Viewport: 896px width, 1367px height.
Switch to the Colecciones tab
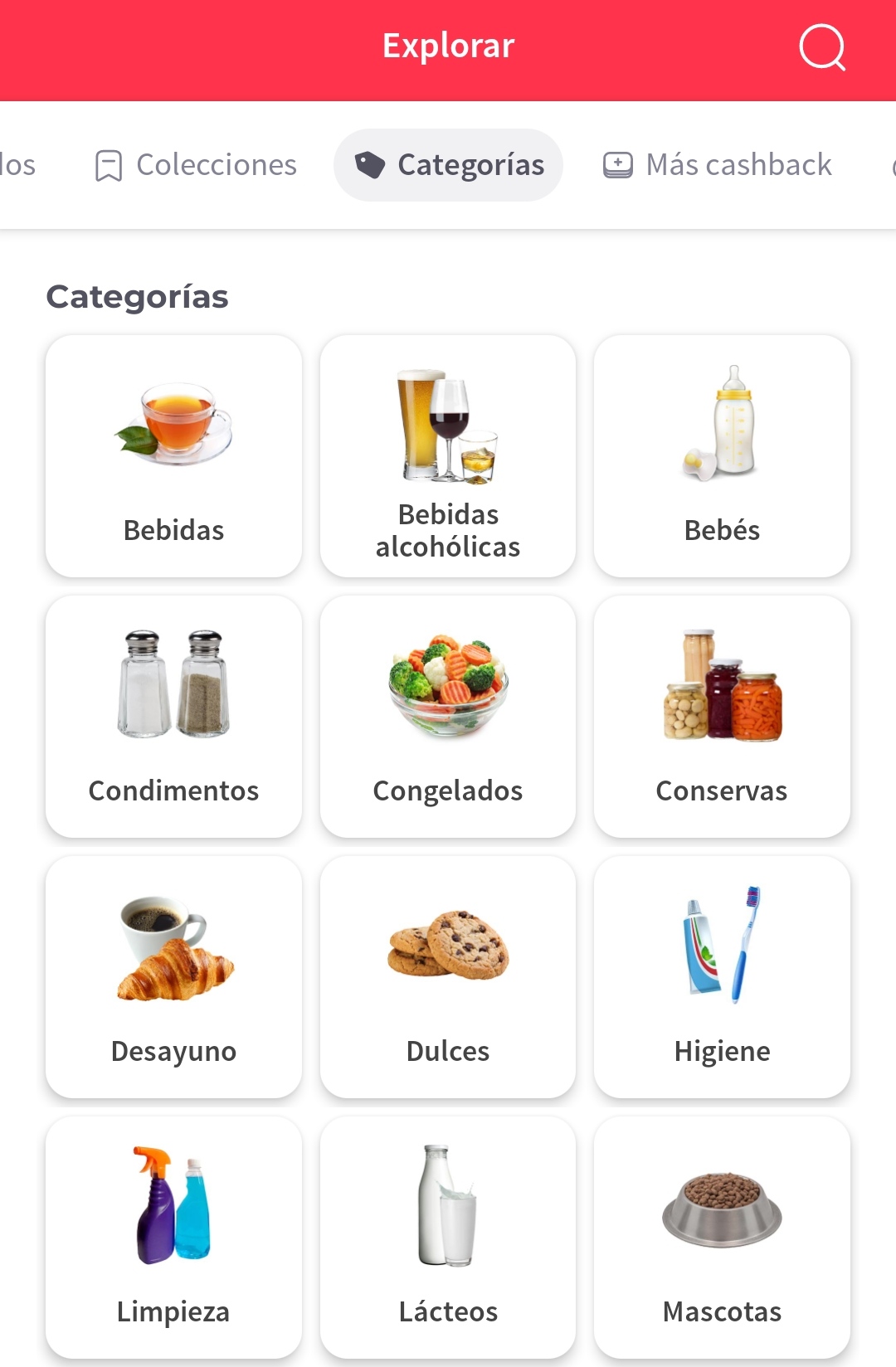196,165
